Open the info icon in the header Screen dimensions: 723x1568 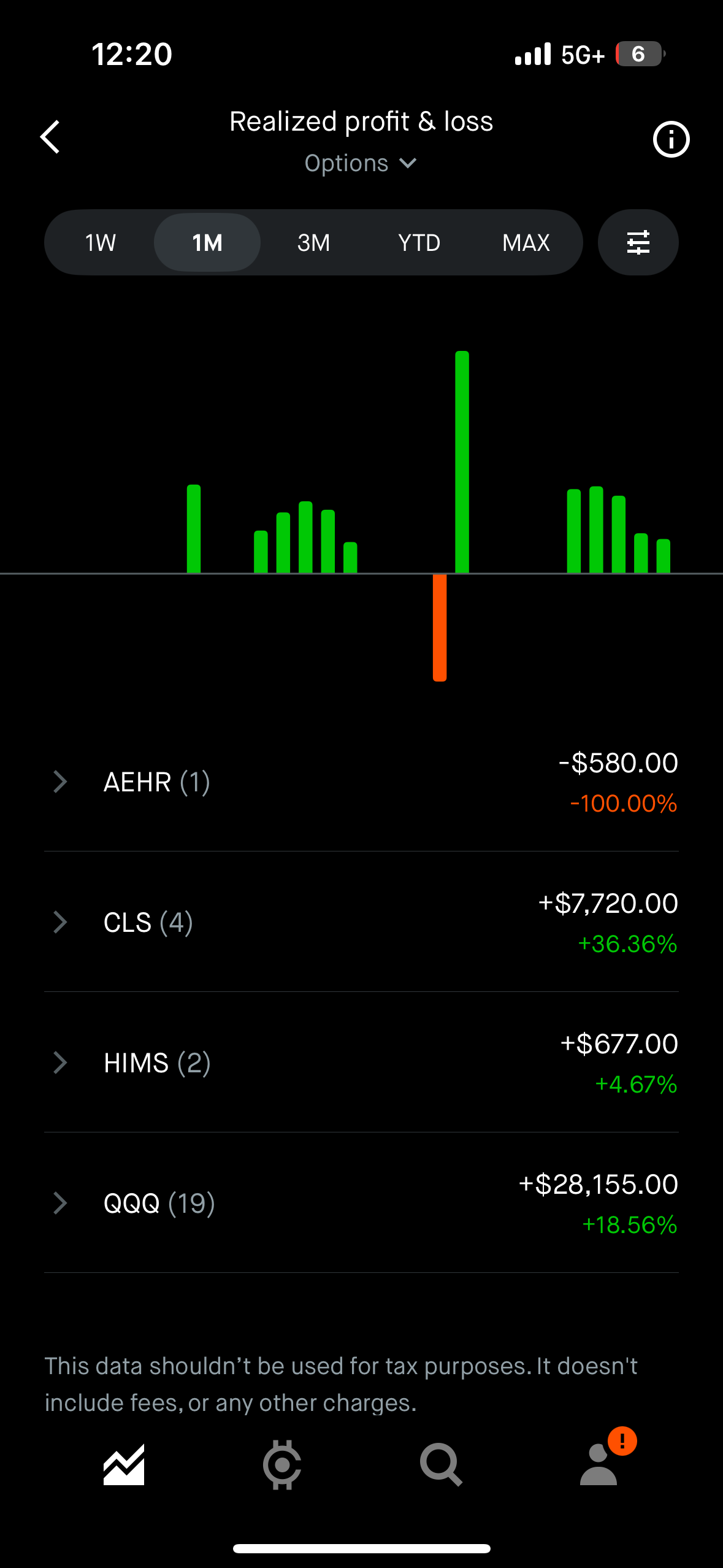[671, 139]
